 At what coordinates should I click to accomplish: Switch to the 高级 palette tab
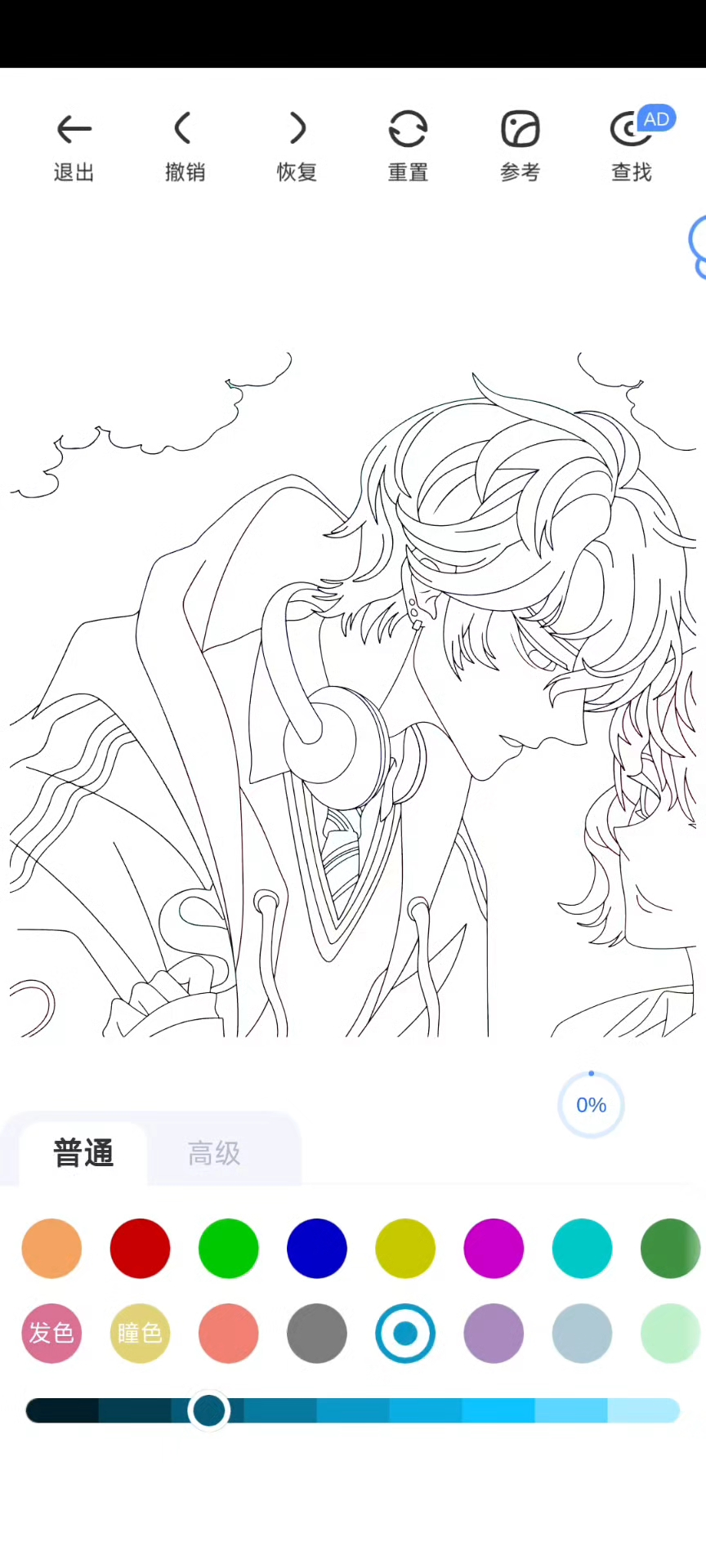tap(214, 1153)
